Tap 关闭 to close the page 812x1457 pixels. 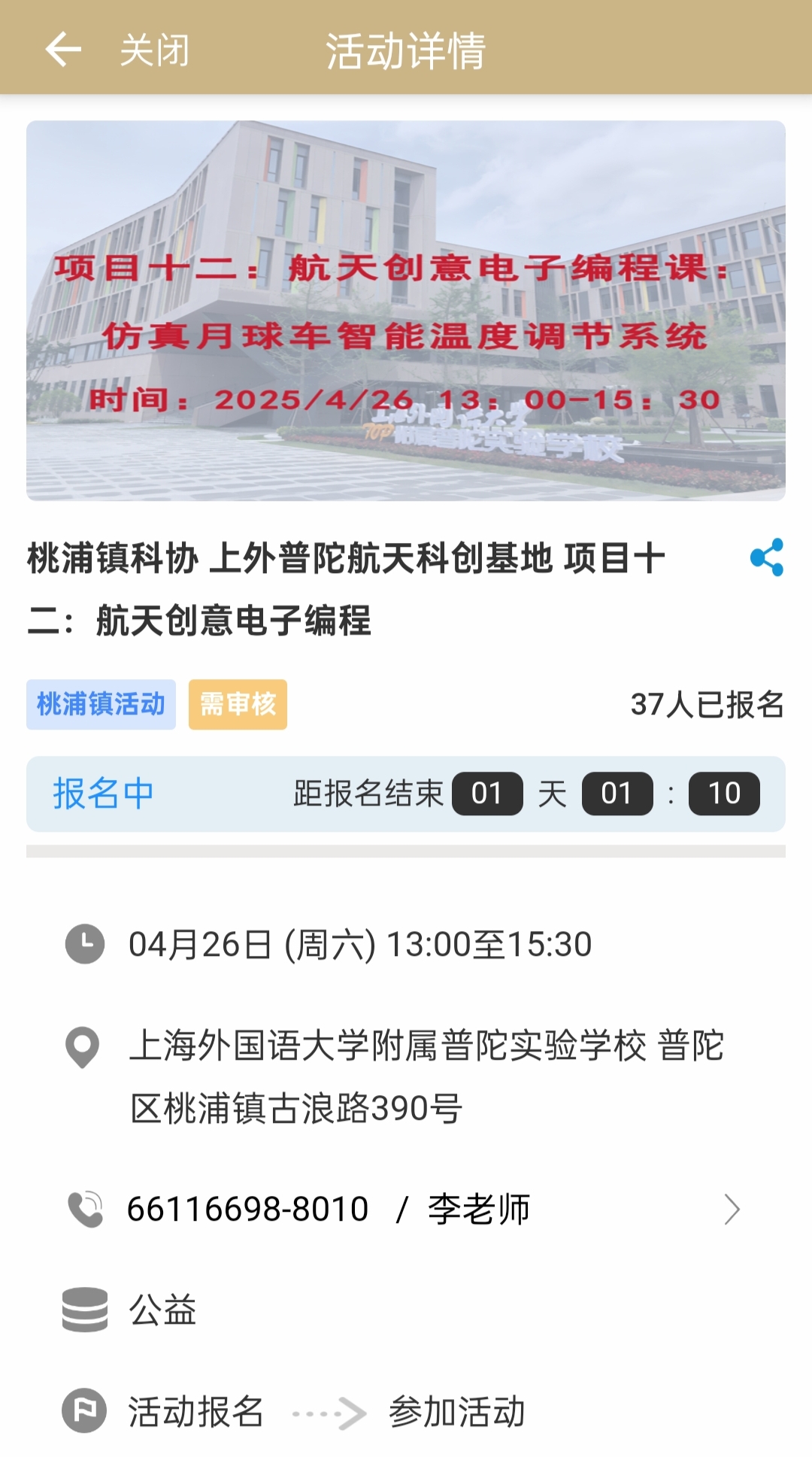pyautogui.click(x=154, y=50)
